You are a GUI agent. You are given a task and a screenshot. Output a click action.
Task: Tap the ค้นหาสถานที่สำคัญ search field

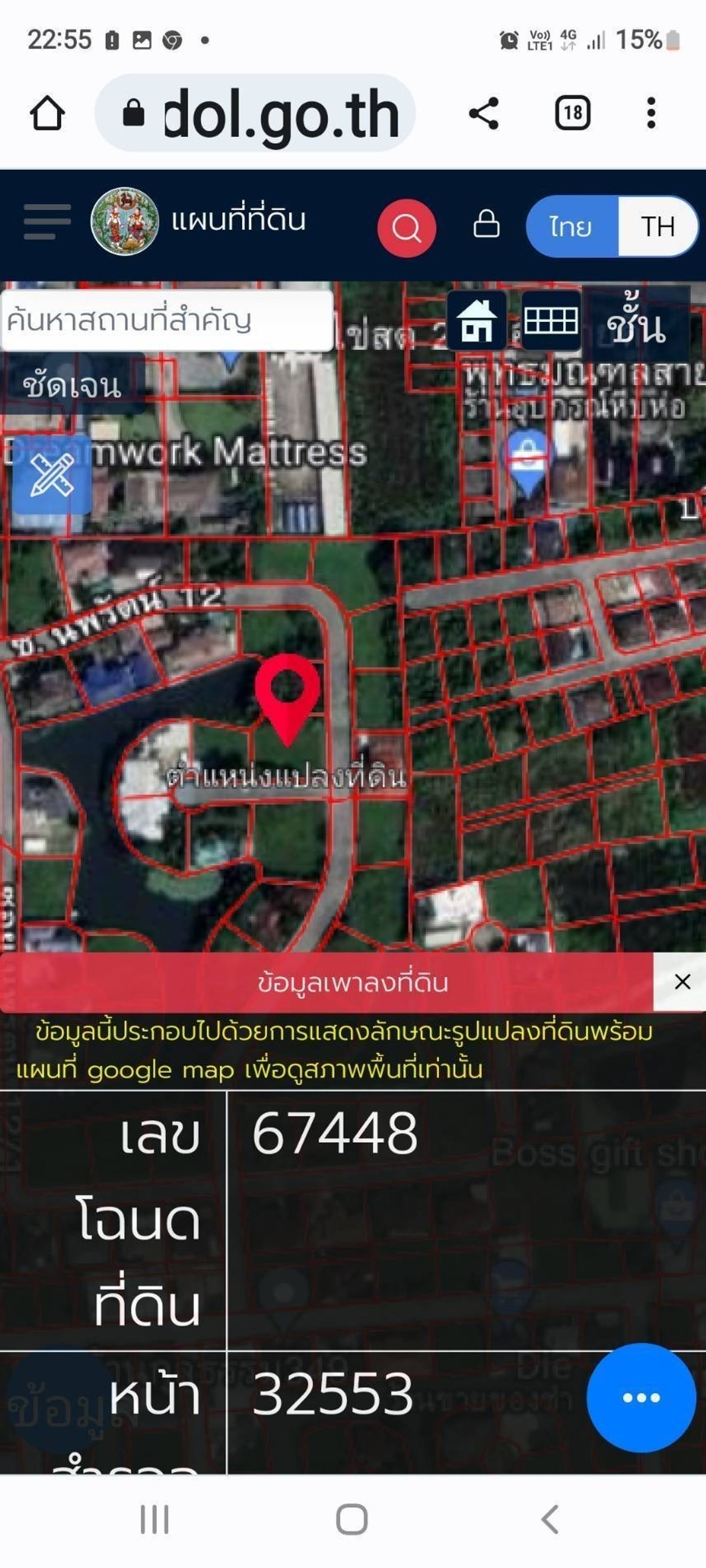167,321
